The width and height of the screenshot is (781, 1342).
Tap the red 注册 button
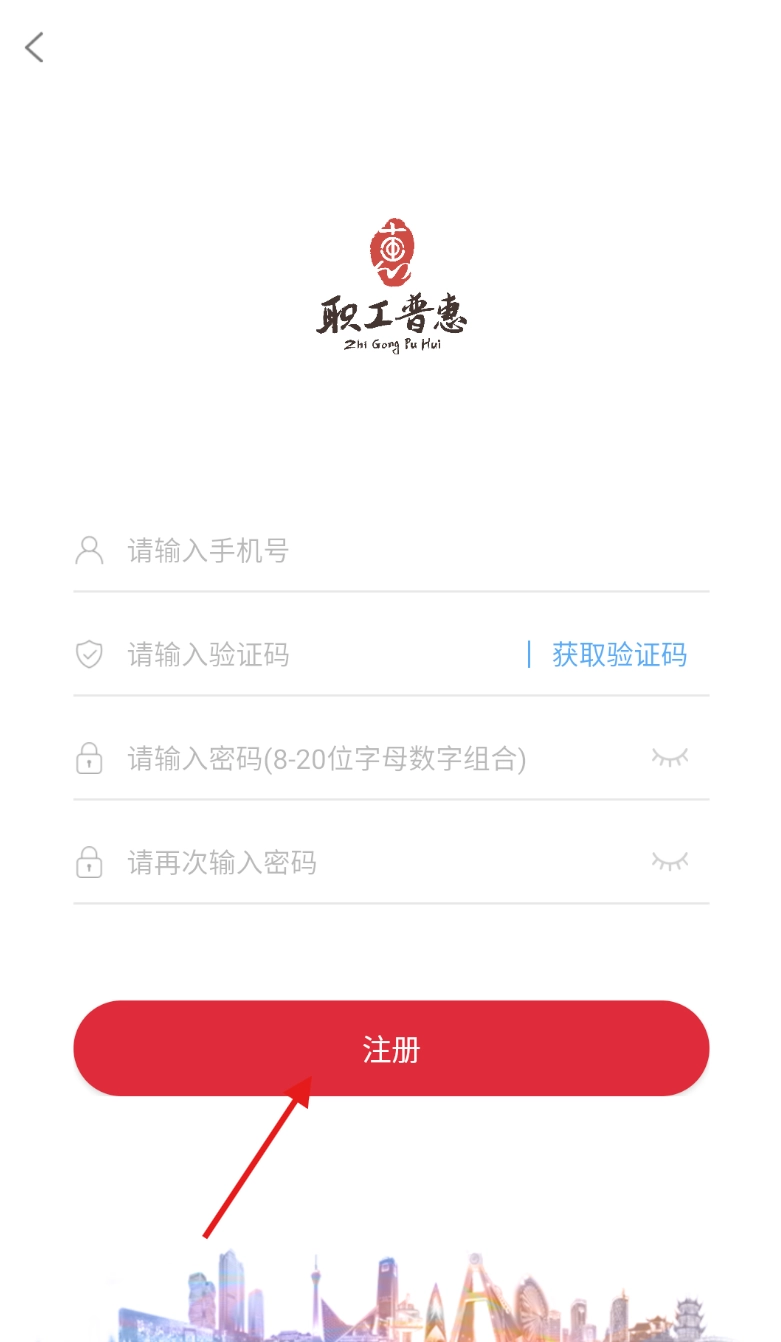coord(391,1049)
